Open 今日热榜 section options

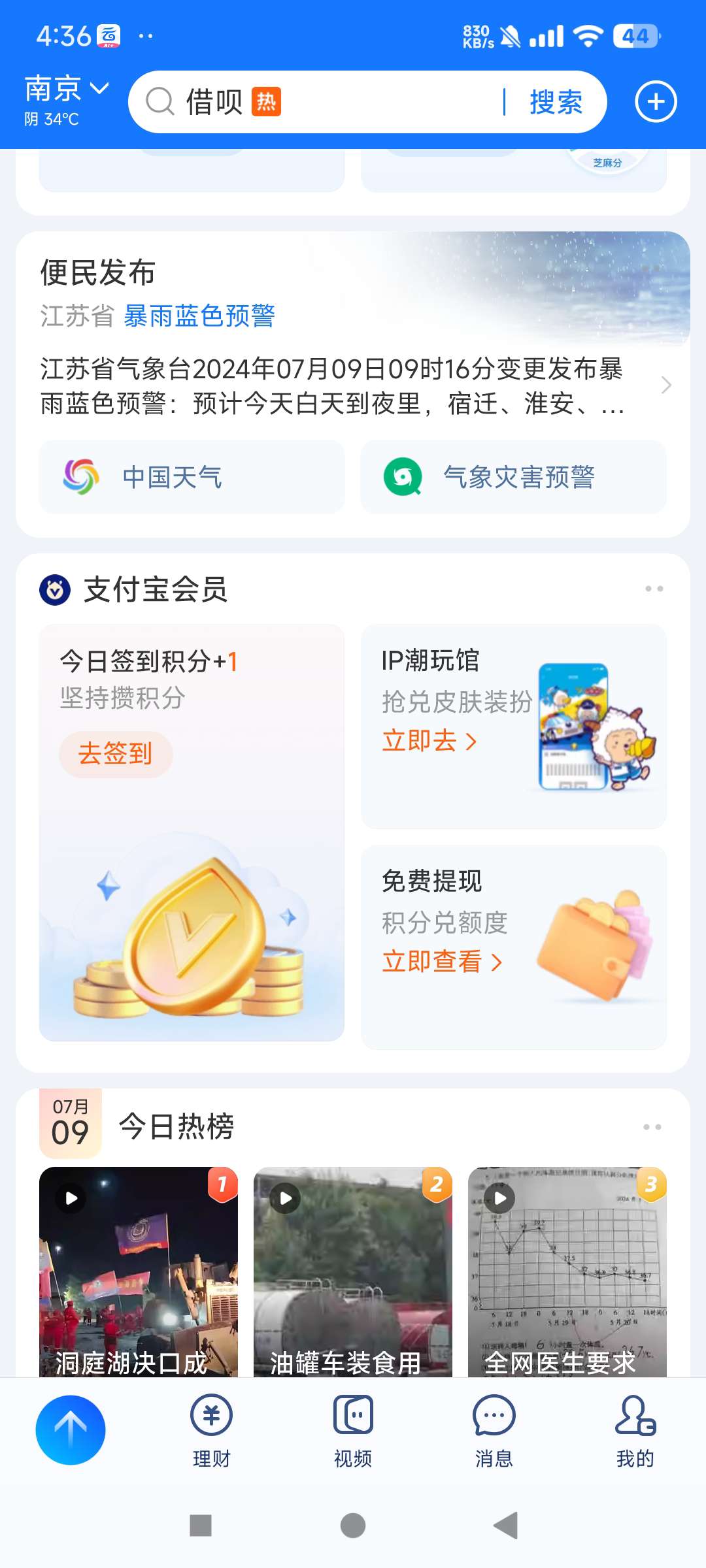coord(652,1127)
